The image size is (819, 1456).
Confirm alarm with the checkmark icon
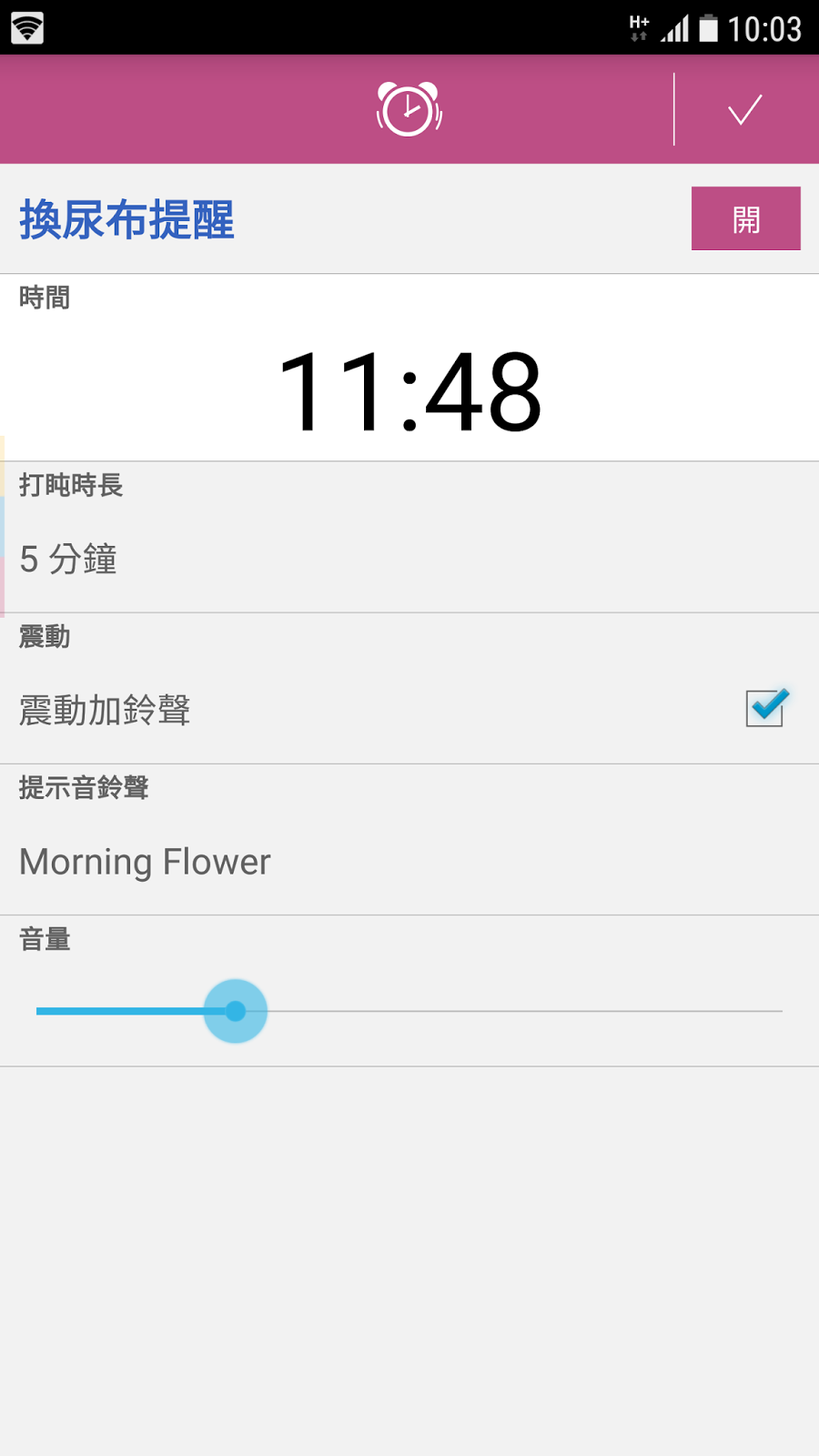tap(745, 109)
